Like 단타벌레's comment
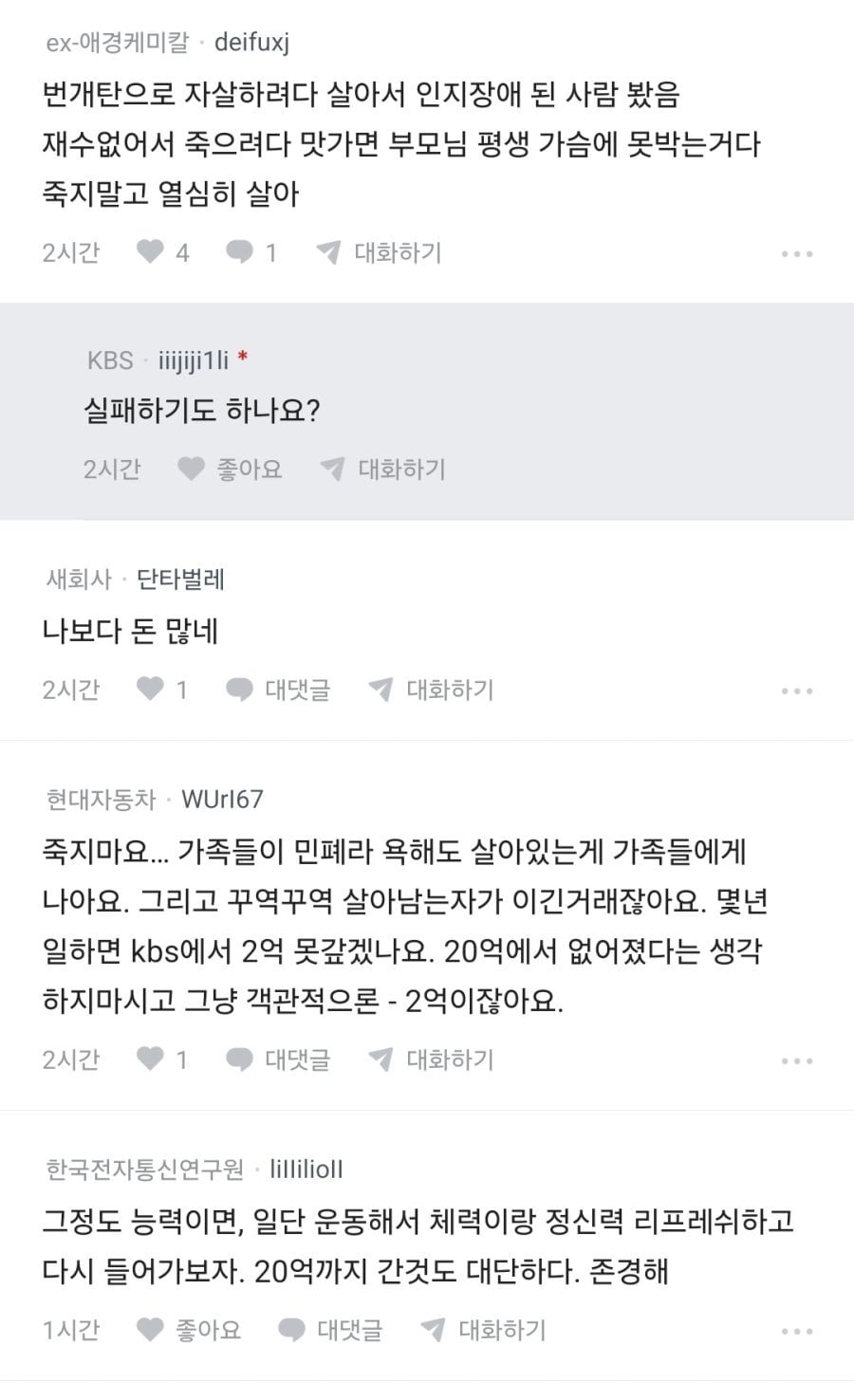 [x=162, y=690]
